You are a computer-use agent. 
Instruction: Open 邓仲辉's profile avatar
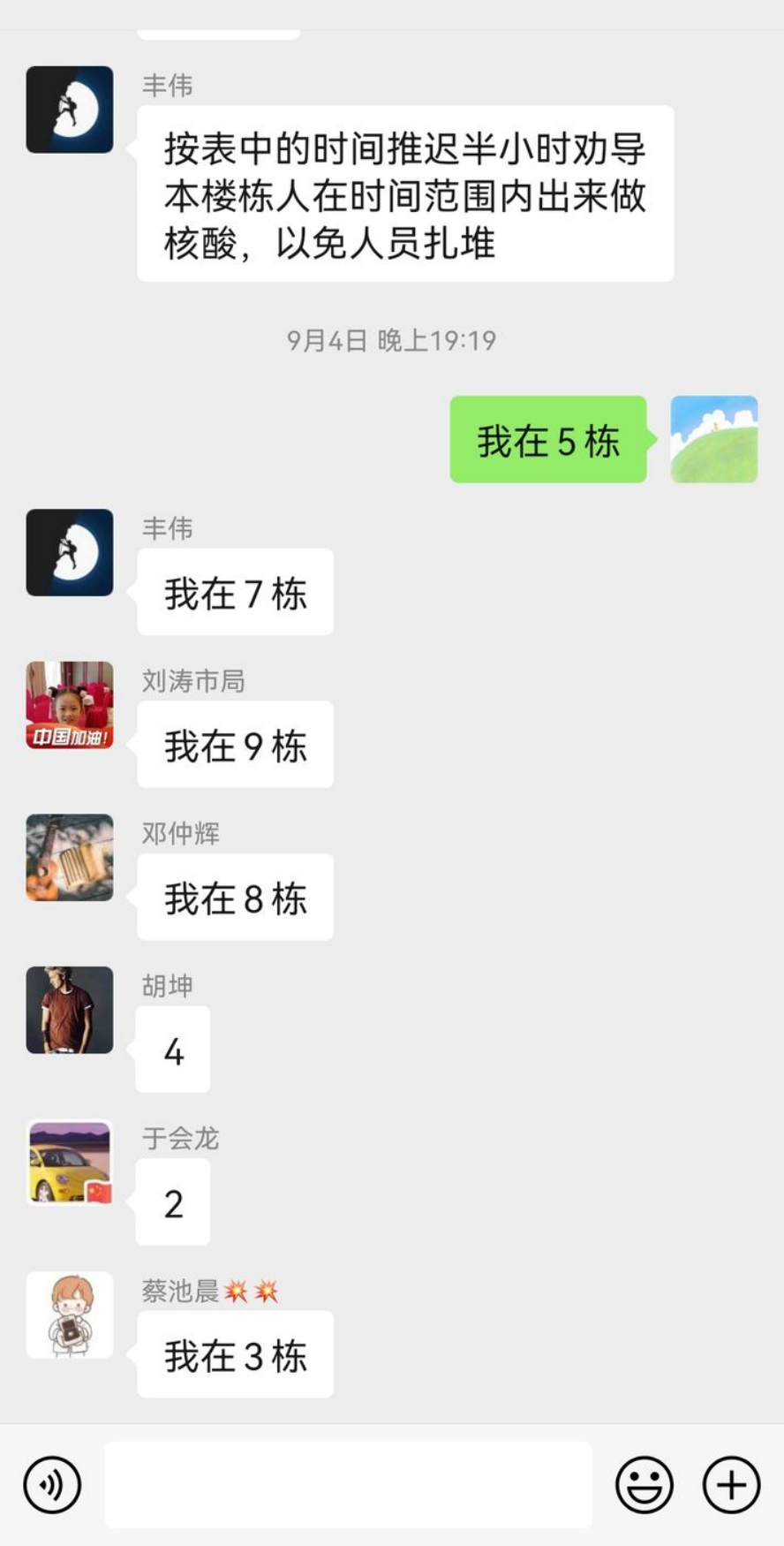pos(70,857)
